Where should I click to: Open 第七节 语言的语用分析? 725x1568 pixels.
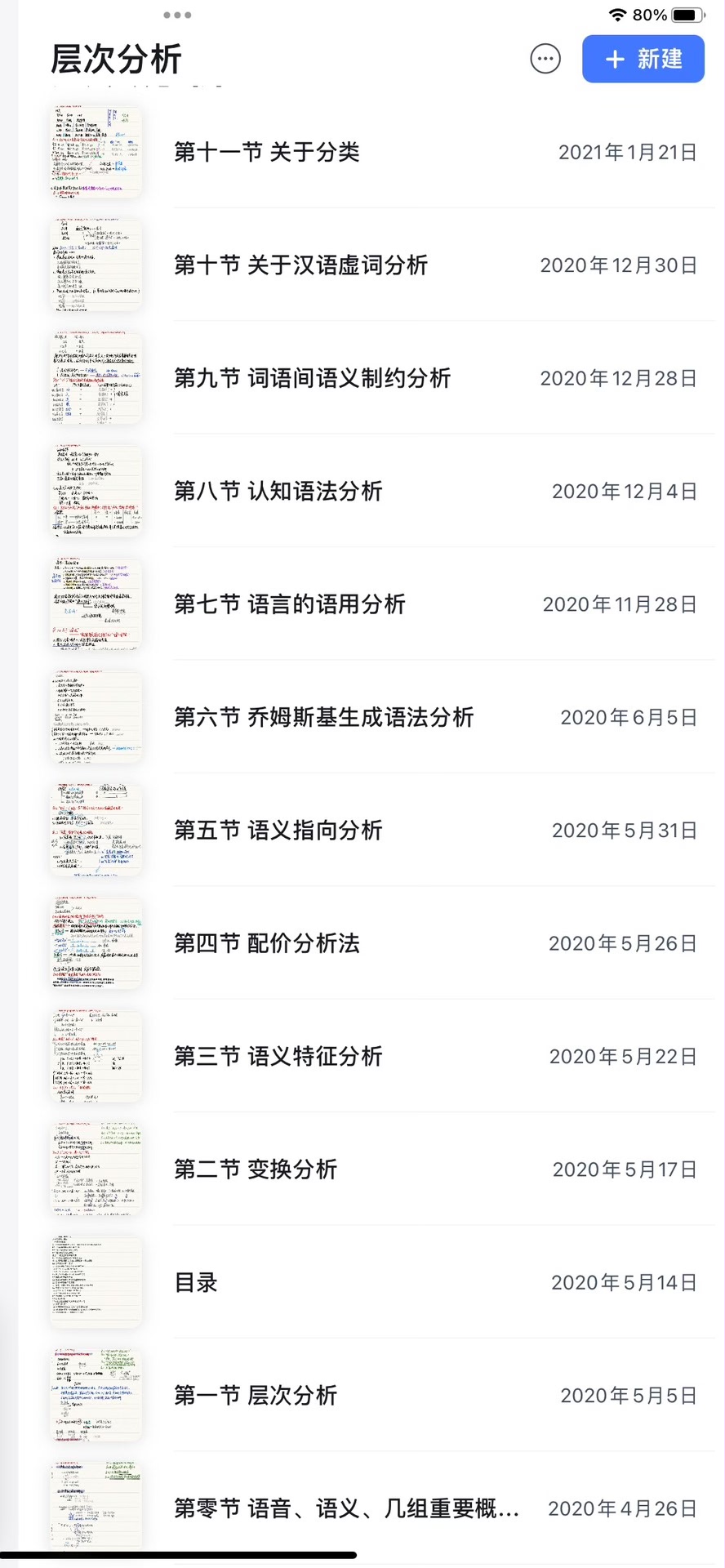290,604
